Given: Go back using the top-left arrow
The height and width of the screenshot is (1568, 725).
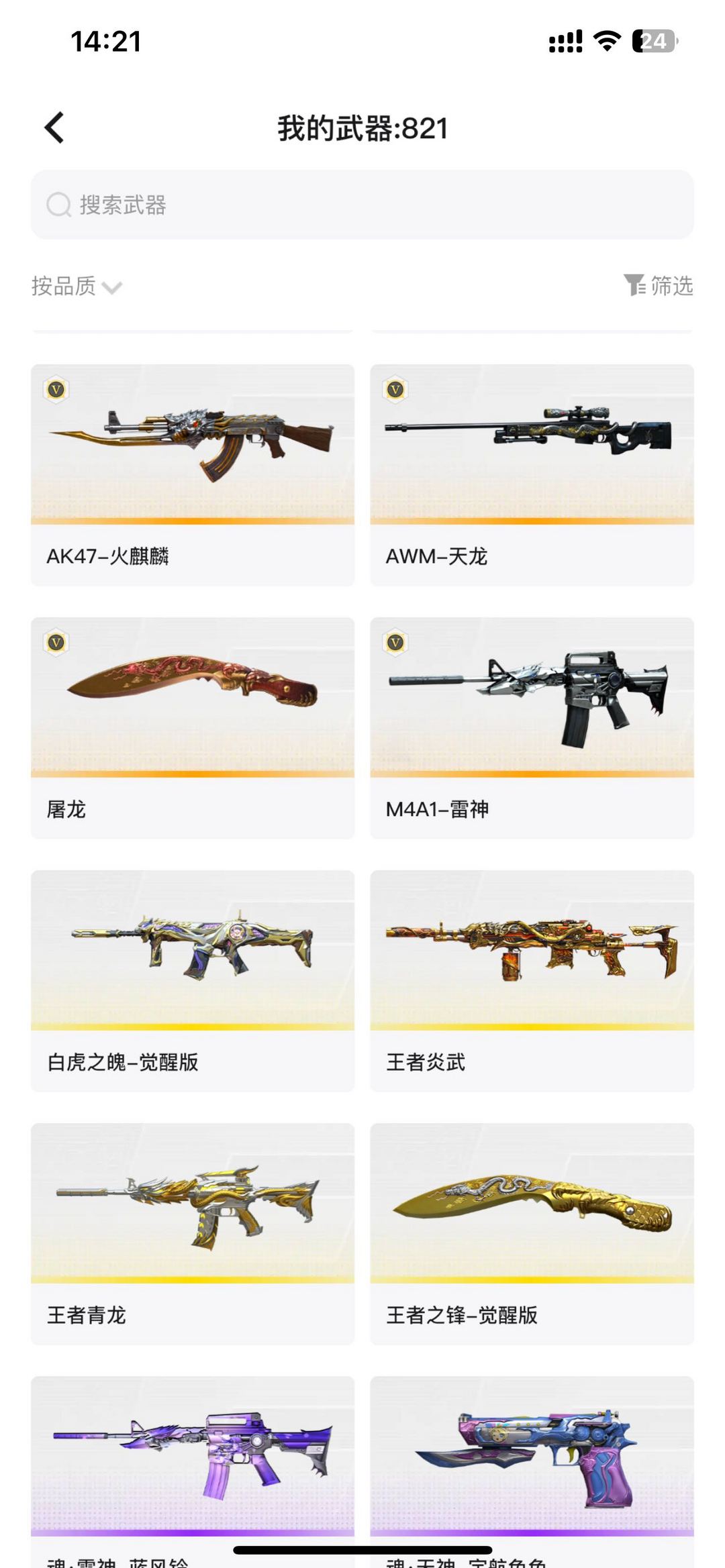Looking at the screenshot, I should (x=54, y=127).
